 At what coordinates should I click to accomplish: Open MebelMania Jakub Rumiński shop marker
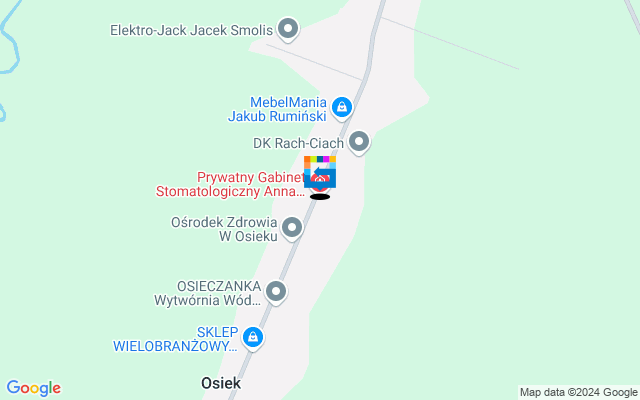coord(341,106)
